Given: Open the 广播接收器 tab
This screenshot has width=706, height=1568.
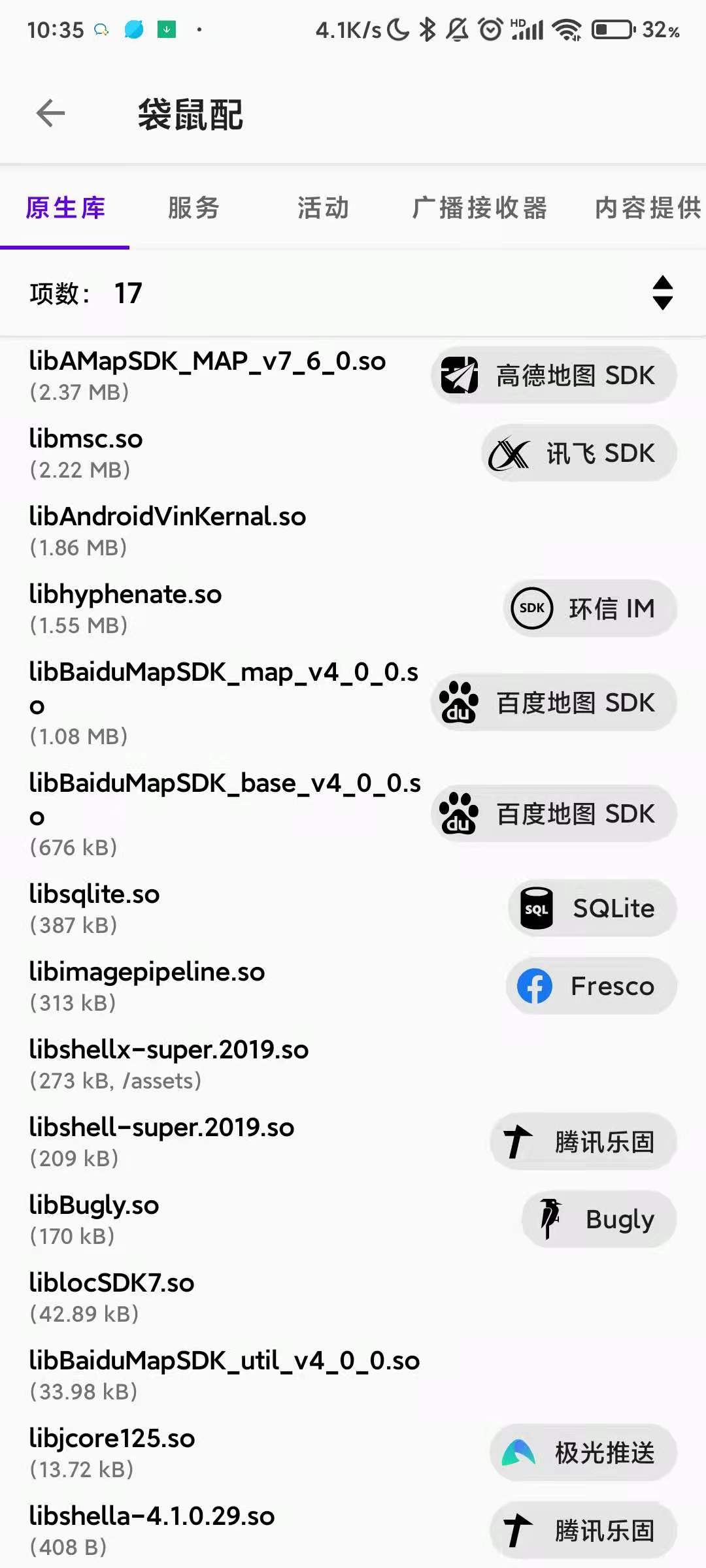Looking at the screenshot, I should pos(479,208).
